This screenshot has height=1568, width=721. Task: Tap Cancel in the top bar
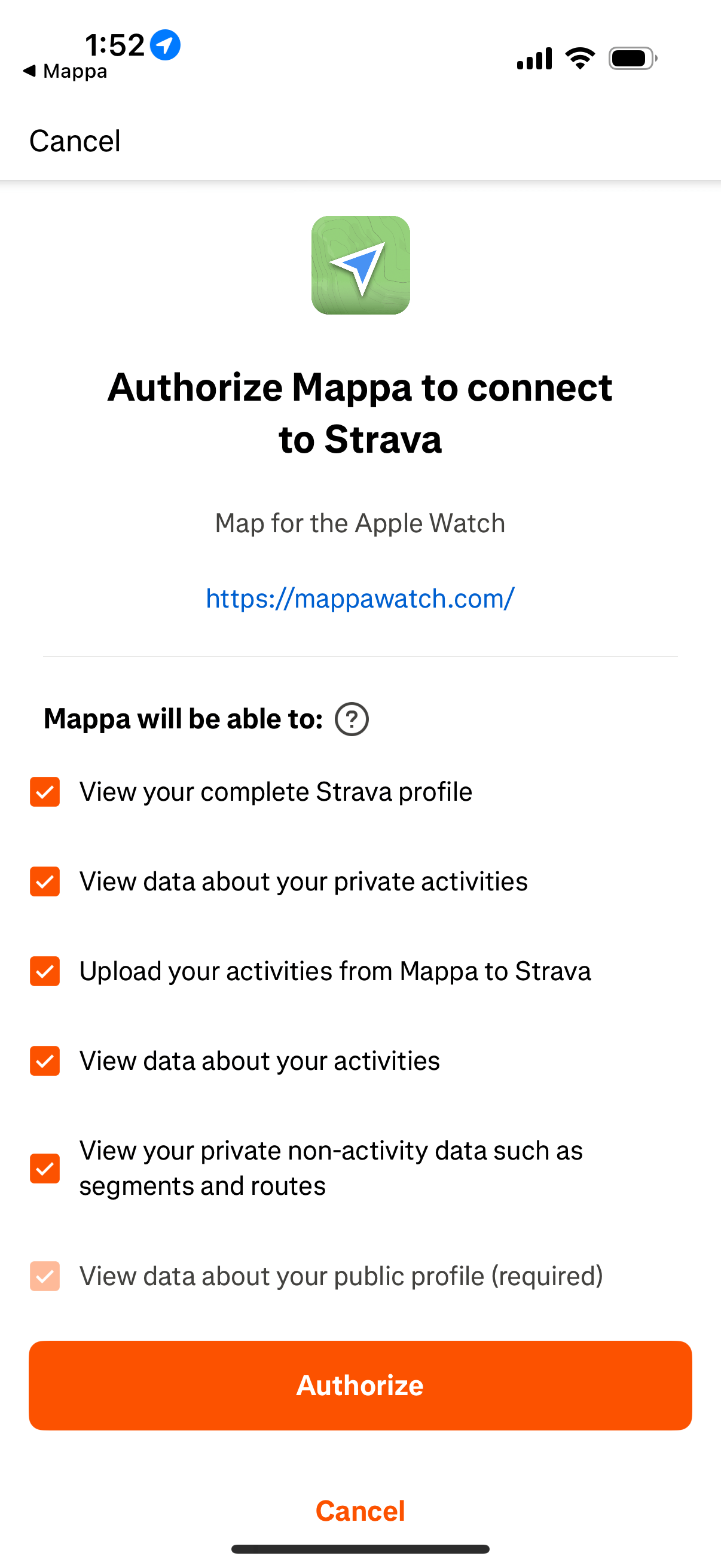[x=75, y=141]
